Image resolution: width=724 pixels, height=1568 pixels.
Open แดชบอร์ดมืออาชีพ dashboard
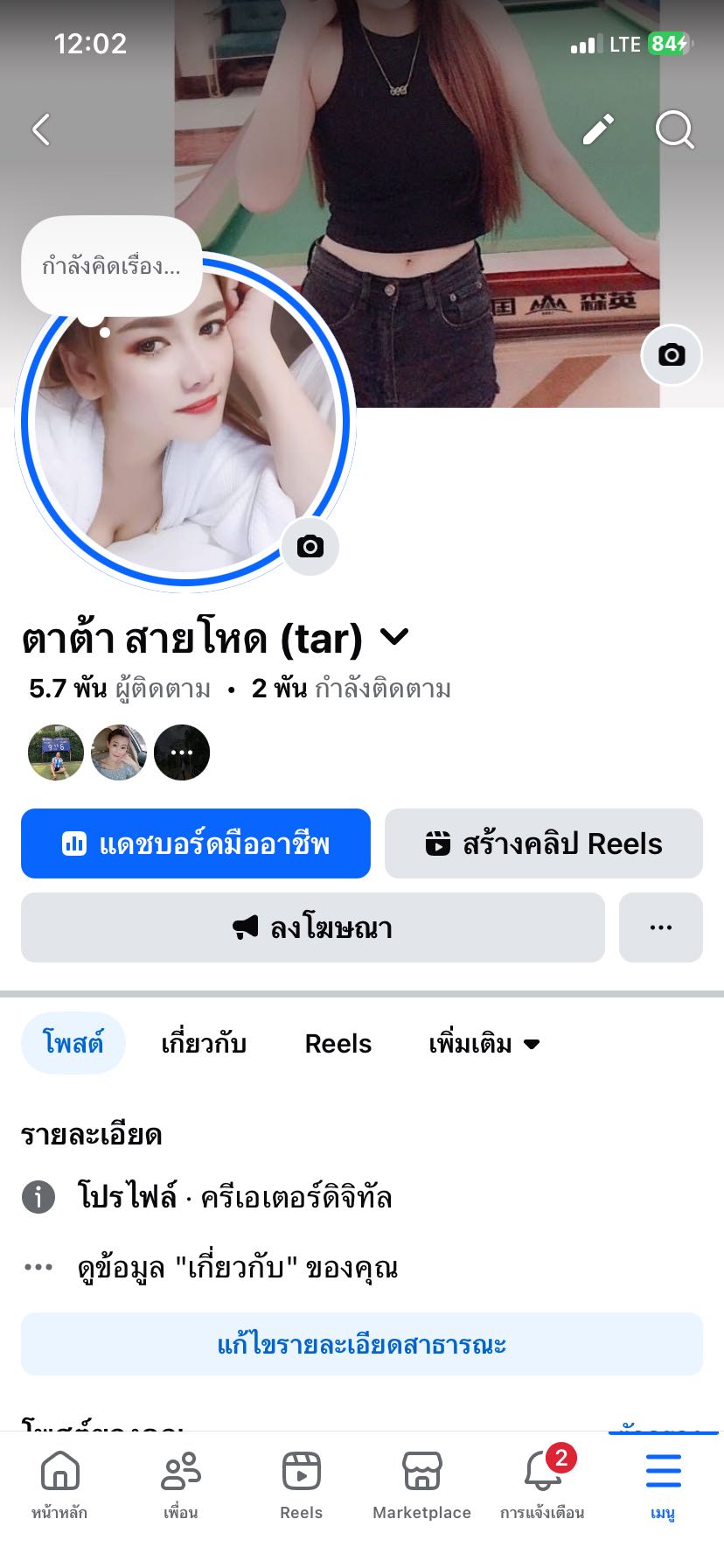pyautogui.click(x=196, y=843)
